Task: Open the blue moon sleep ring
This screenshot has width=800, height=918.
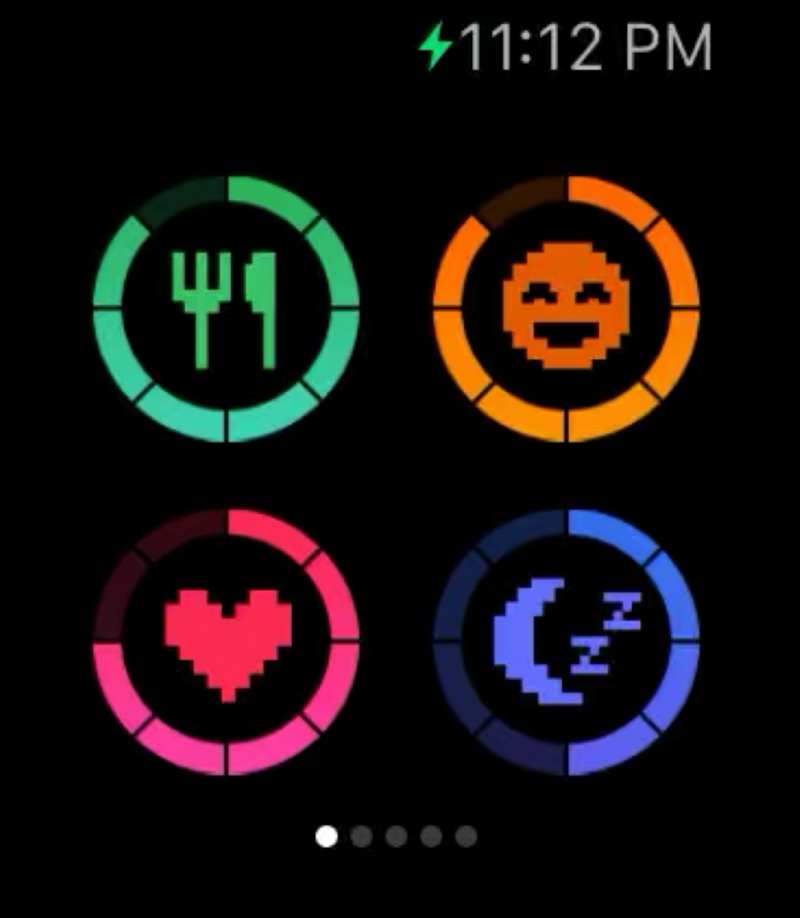Action: [567, 642]
